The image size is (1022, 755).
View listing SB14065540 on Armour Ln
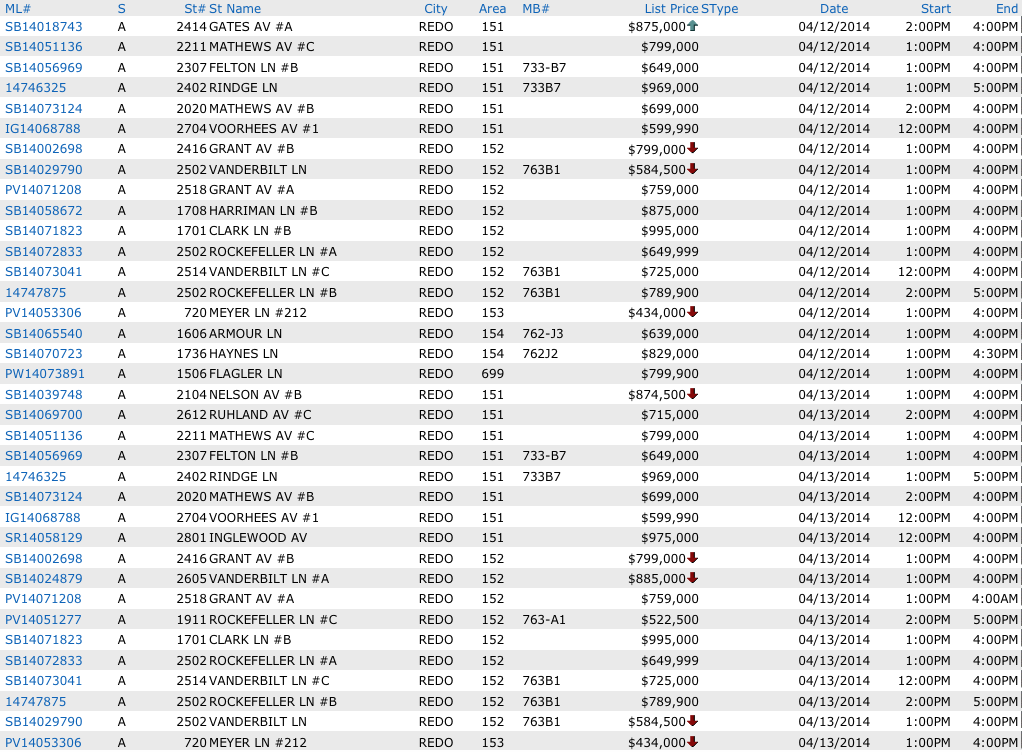point(44,333)
